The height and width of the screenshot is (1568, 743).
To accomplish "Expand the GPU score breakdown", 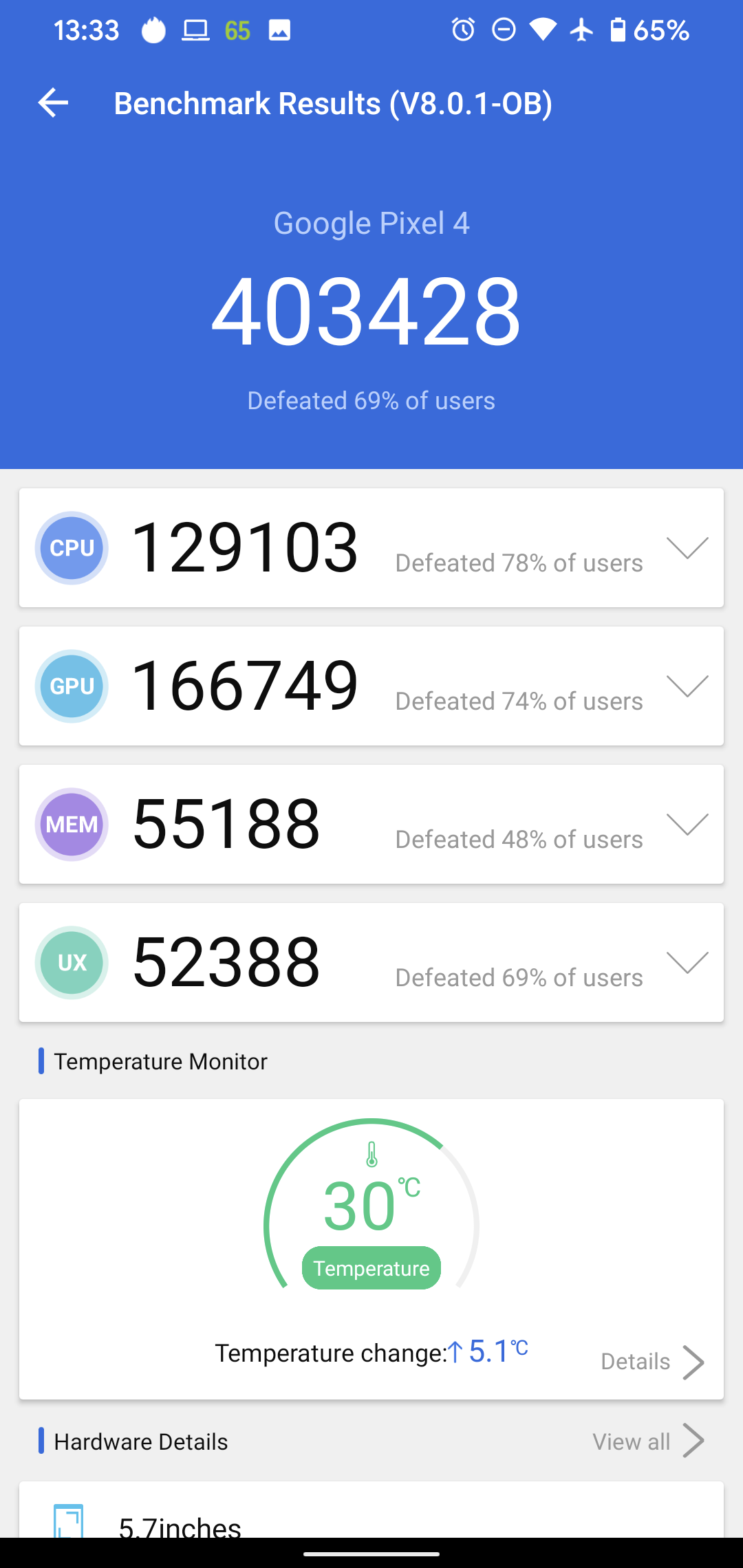I will (x=687, y=686).
